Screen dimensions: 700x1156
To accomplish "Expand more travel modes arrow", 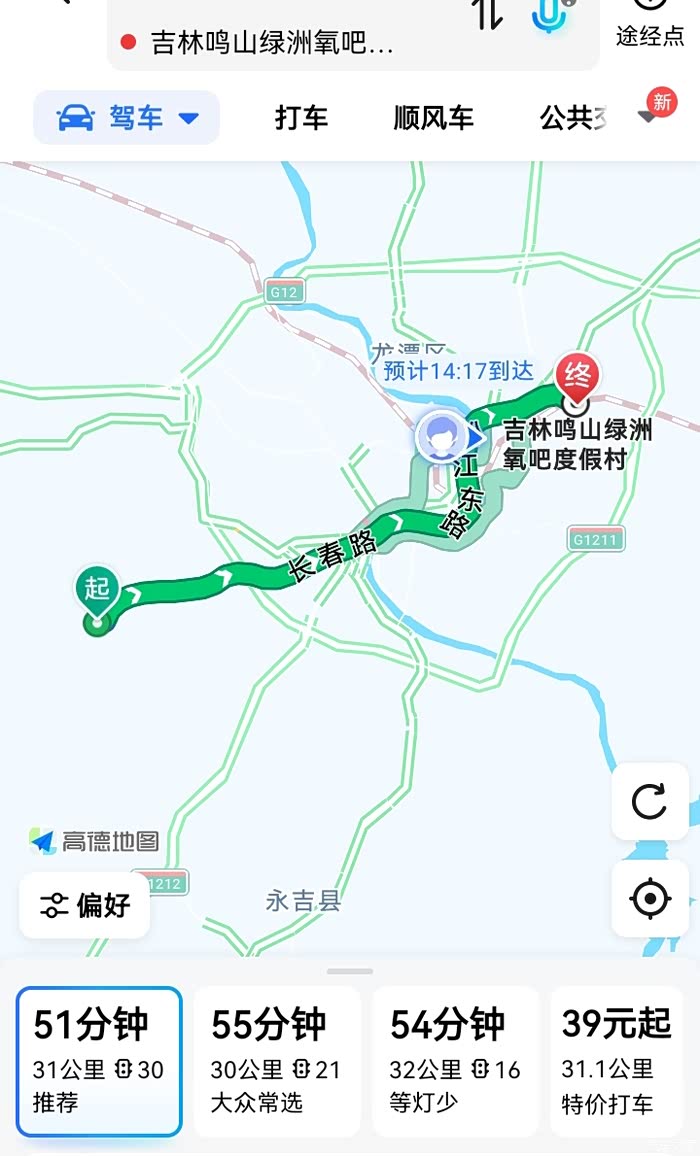I will tap(649, 114).
